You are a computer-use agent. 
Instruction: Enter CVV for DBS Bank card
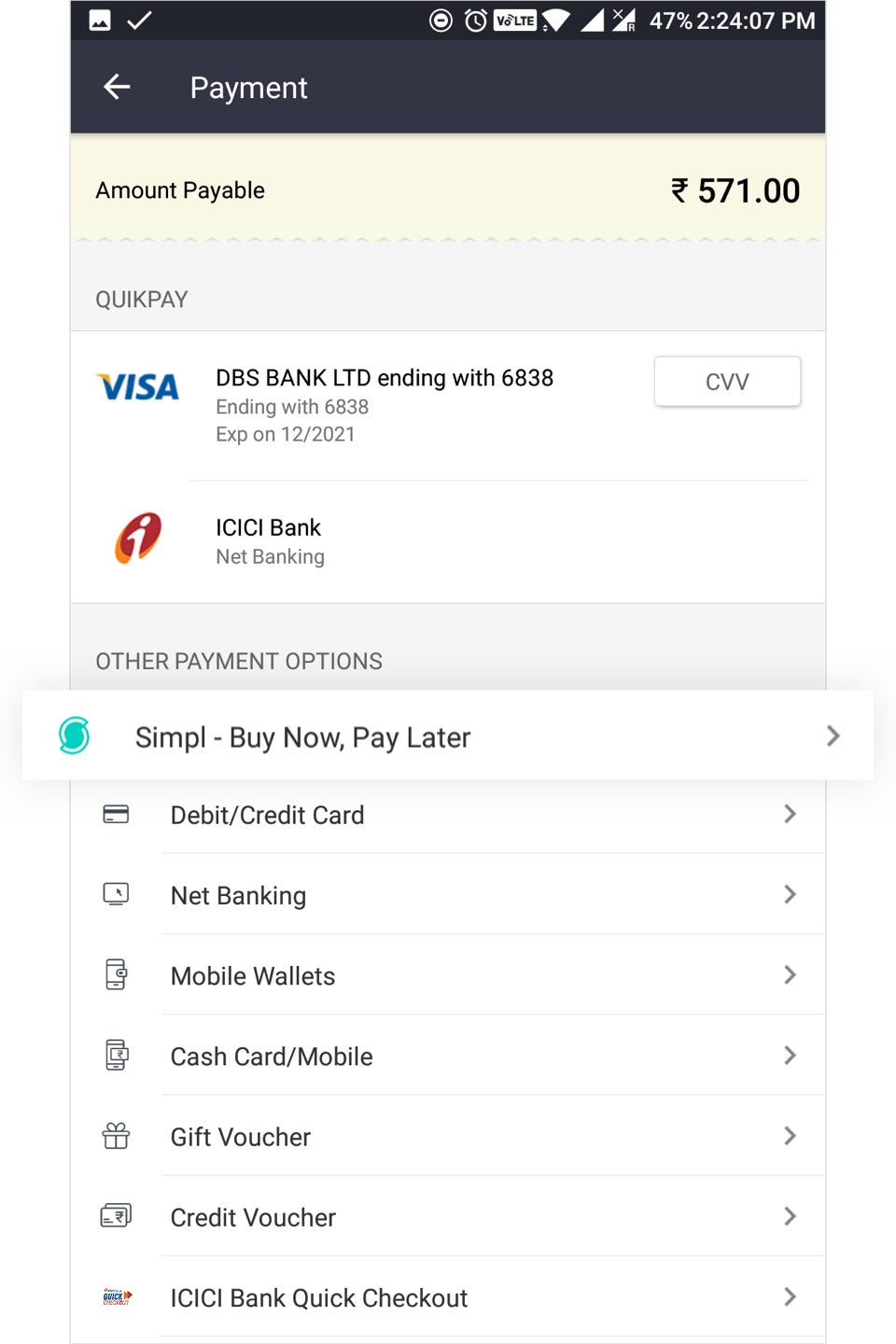tap(727, 382)
